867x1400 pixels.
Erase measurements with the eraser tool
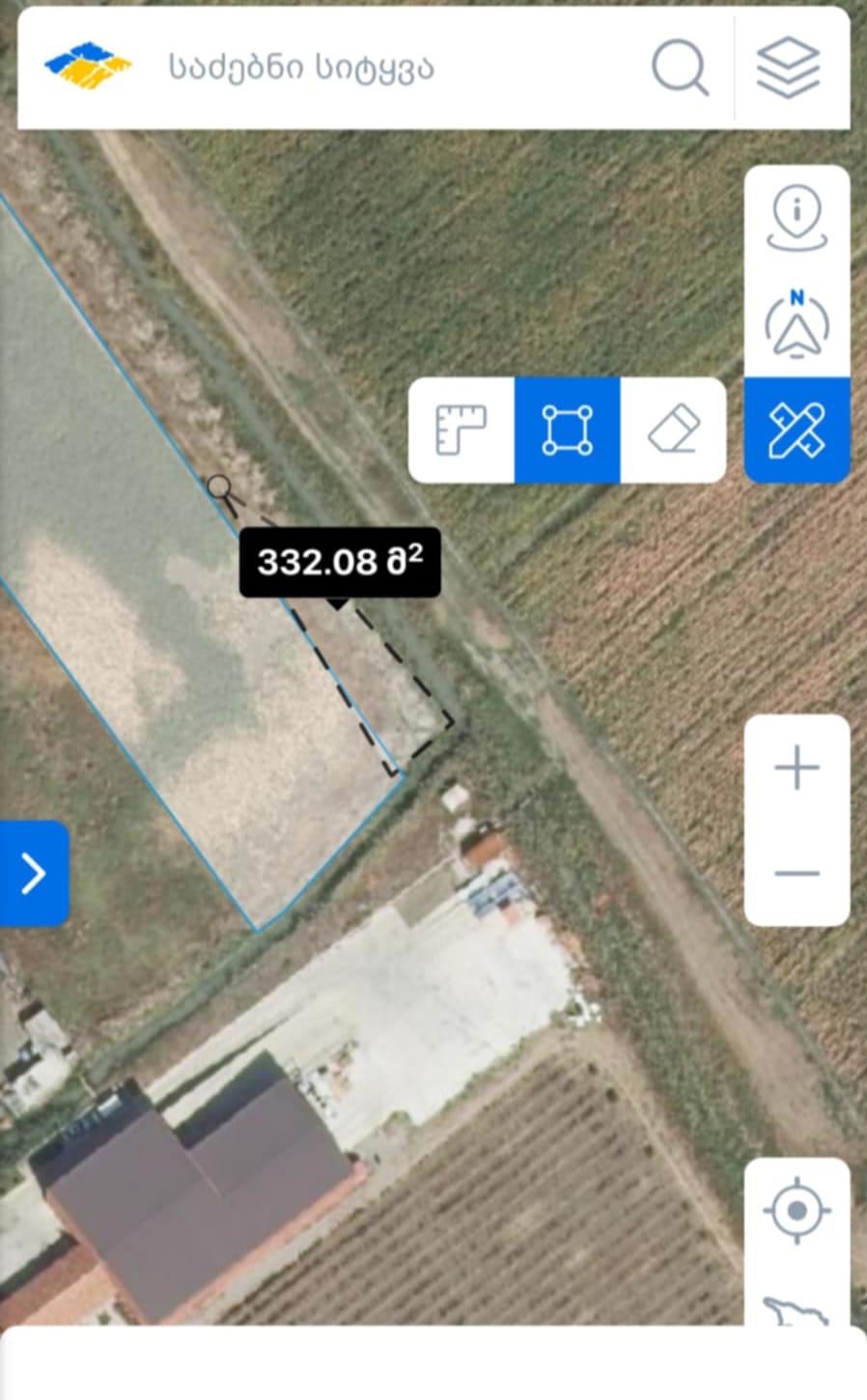click(x=673, y=431)
